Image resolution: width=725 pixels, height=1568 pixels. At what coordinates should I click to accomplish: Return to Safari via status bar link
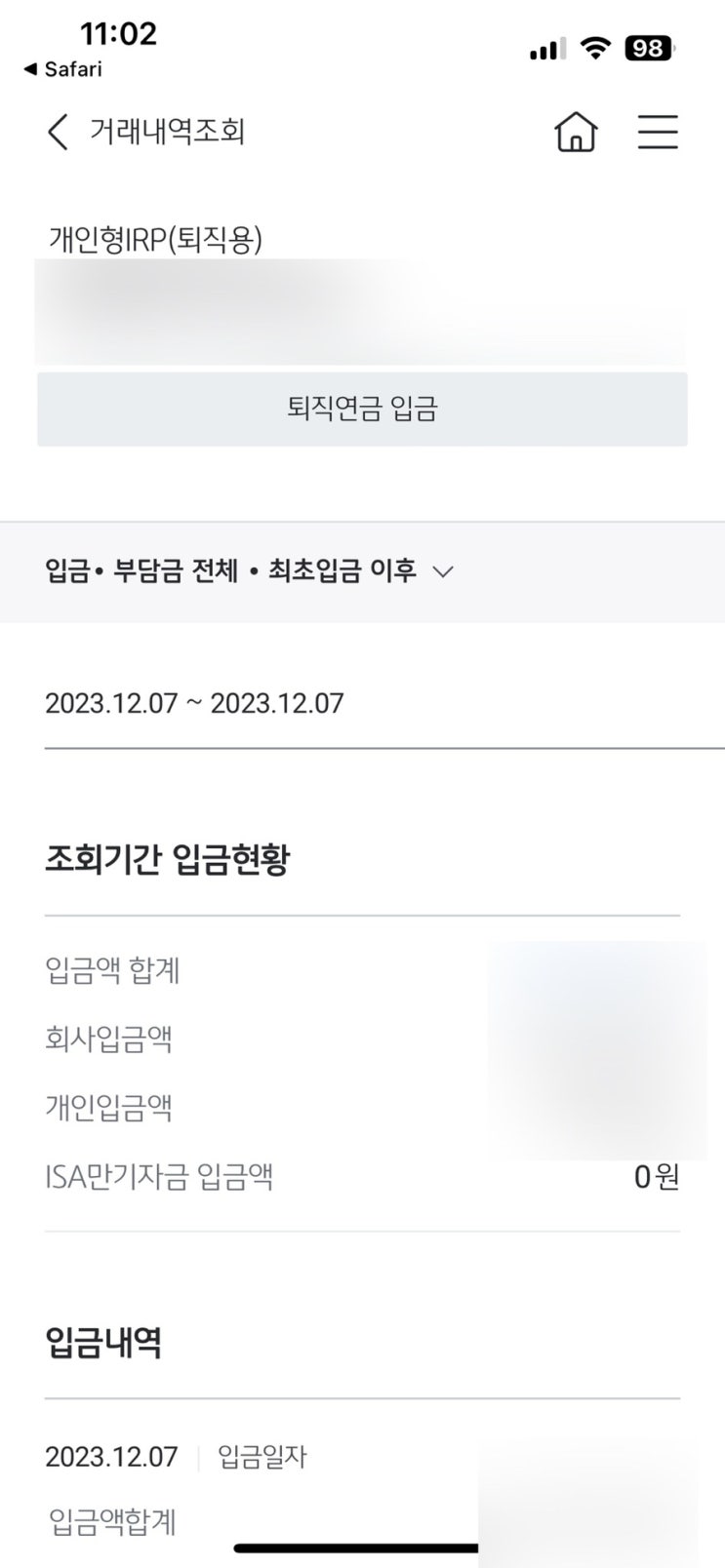coord(62,69)
